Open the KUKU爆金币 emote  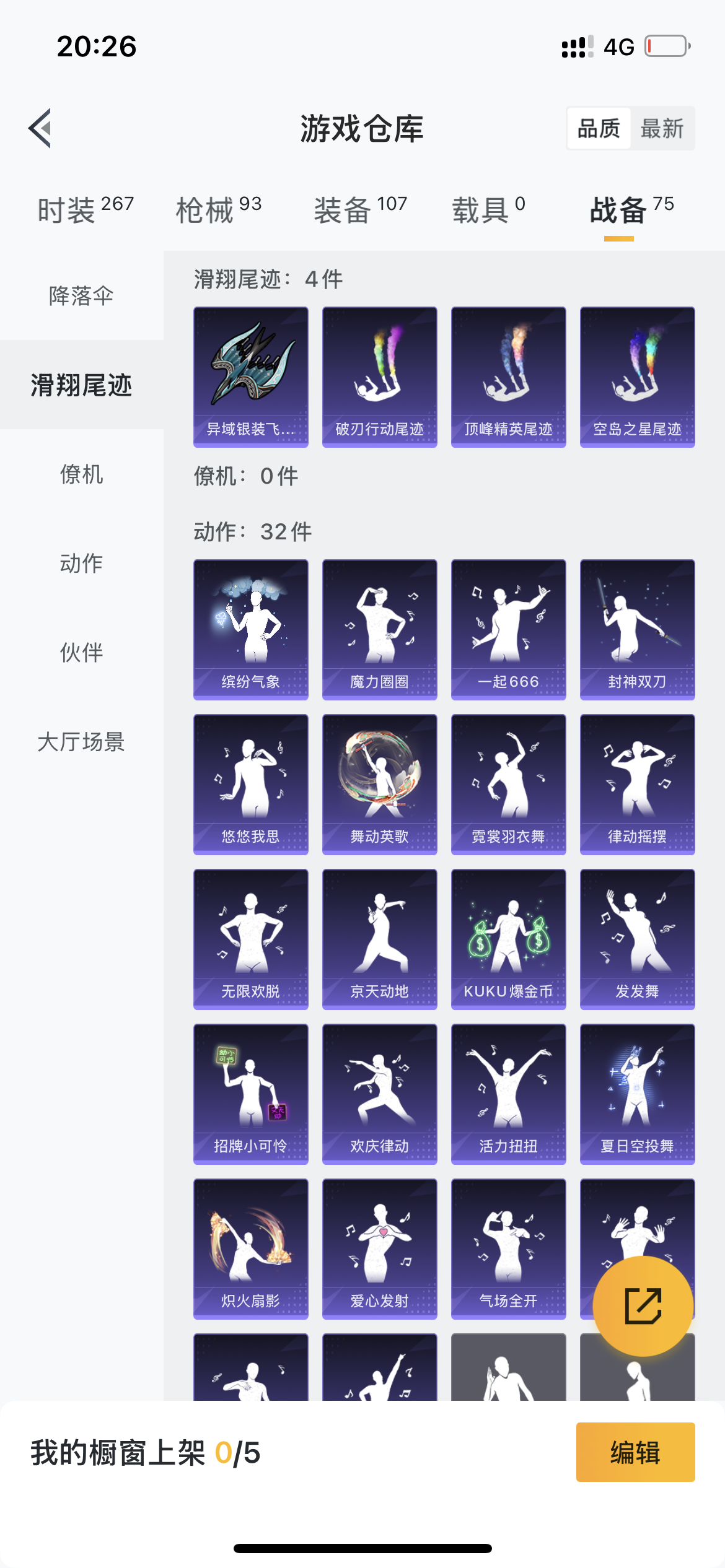point(508,939)
